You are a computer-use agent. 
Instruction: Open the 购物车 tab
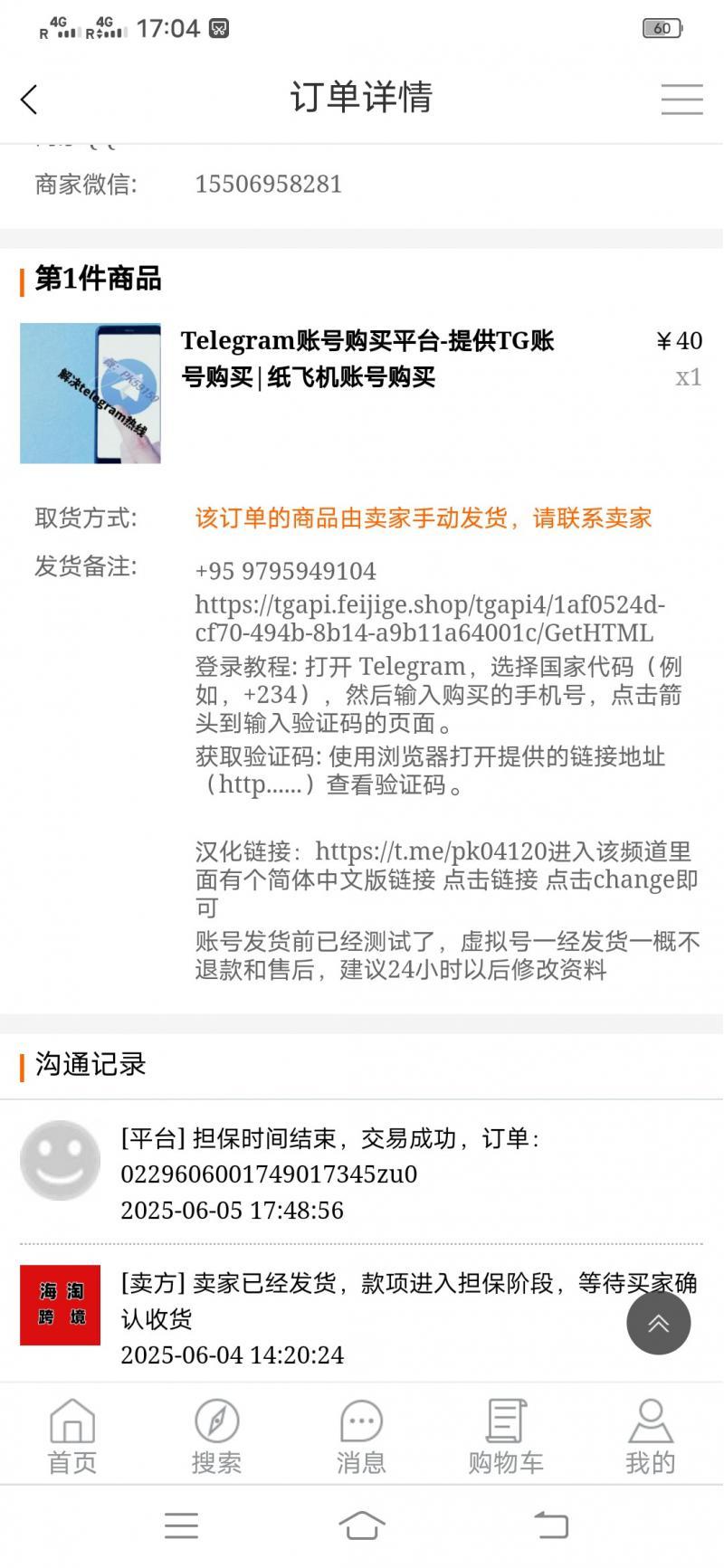[506, 1436]
